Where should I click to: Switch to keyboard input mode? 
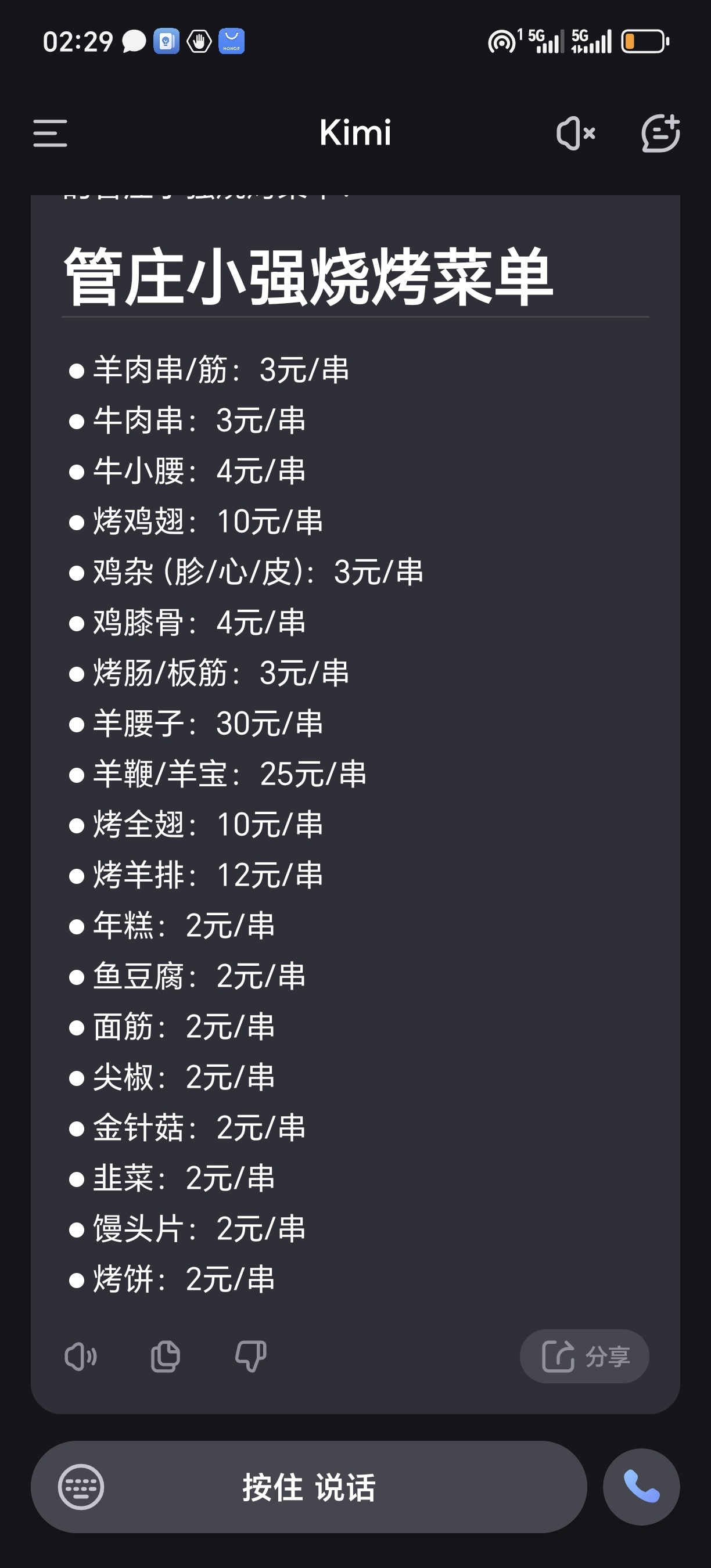81,1487
